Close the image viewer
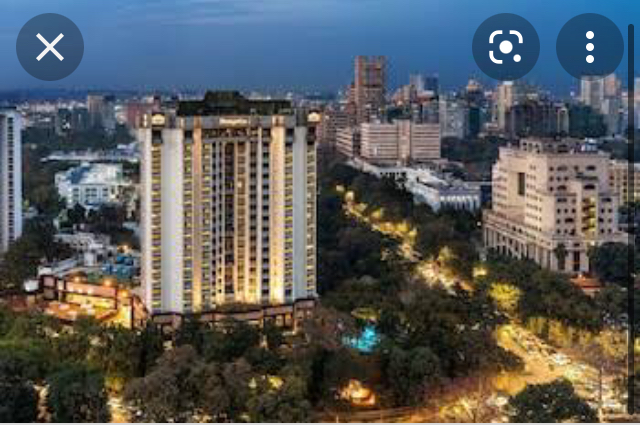The image size is (640, 444). 50,47
